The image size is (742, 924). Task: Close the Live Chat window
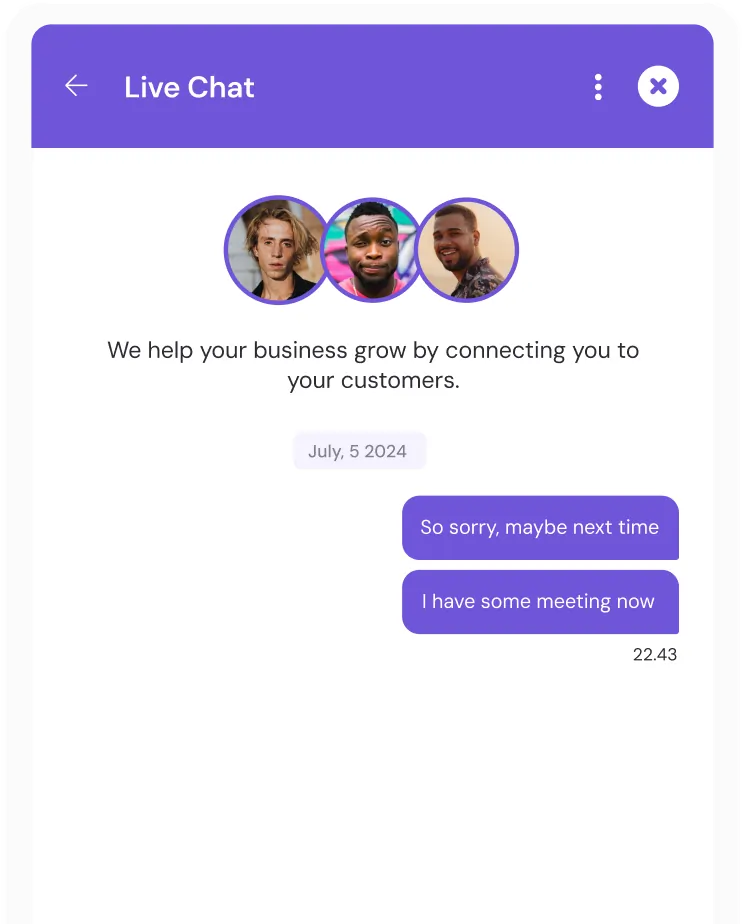coord(658,87)
